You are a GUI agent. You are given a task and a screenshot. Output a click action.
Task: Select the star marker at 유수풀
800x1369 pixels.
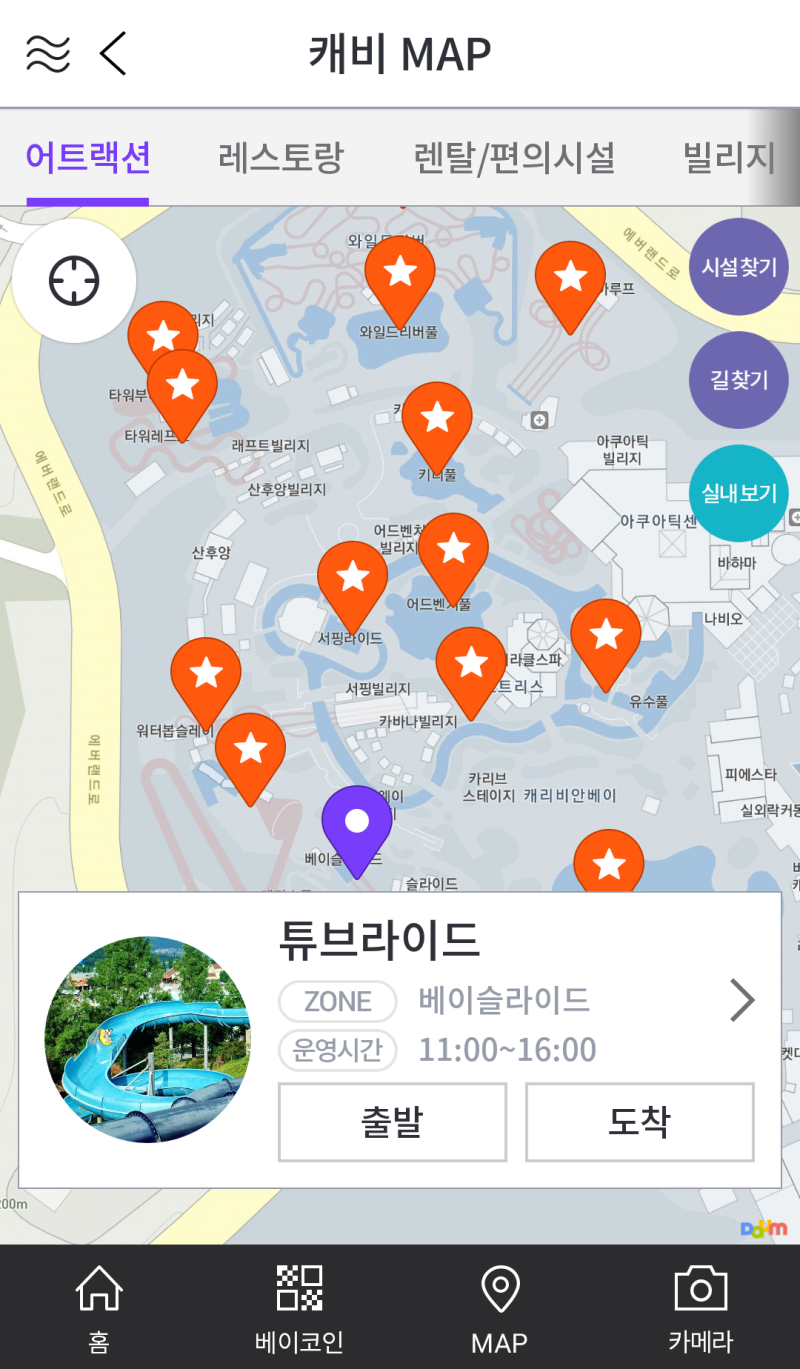[607, 632]
